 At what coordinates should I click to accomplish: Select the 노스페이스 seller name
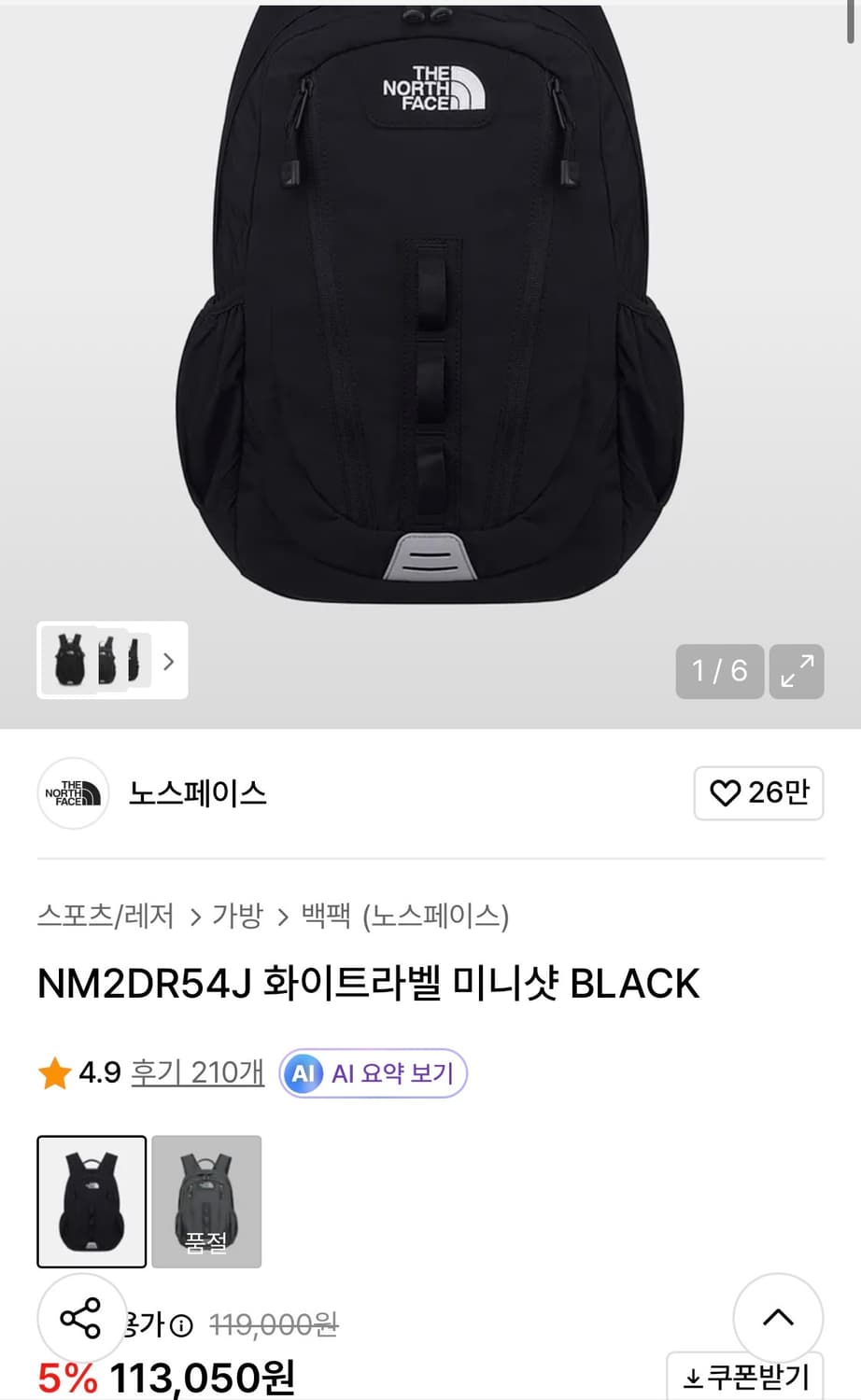(x=198, y=793)
